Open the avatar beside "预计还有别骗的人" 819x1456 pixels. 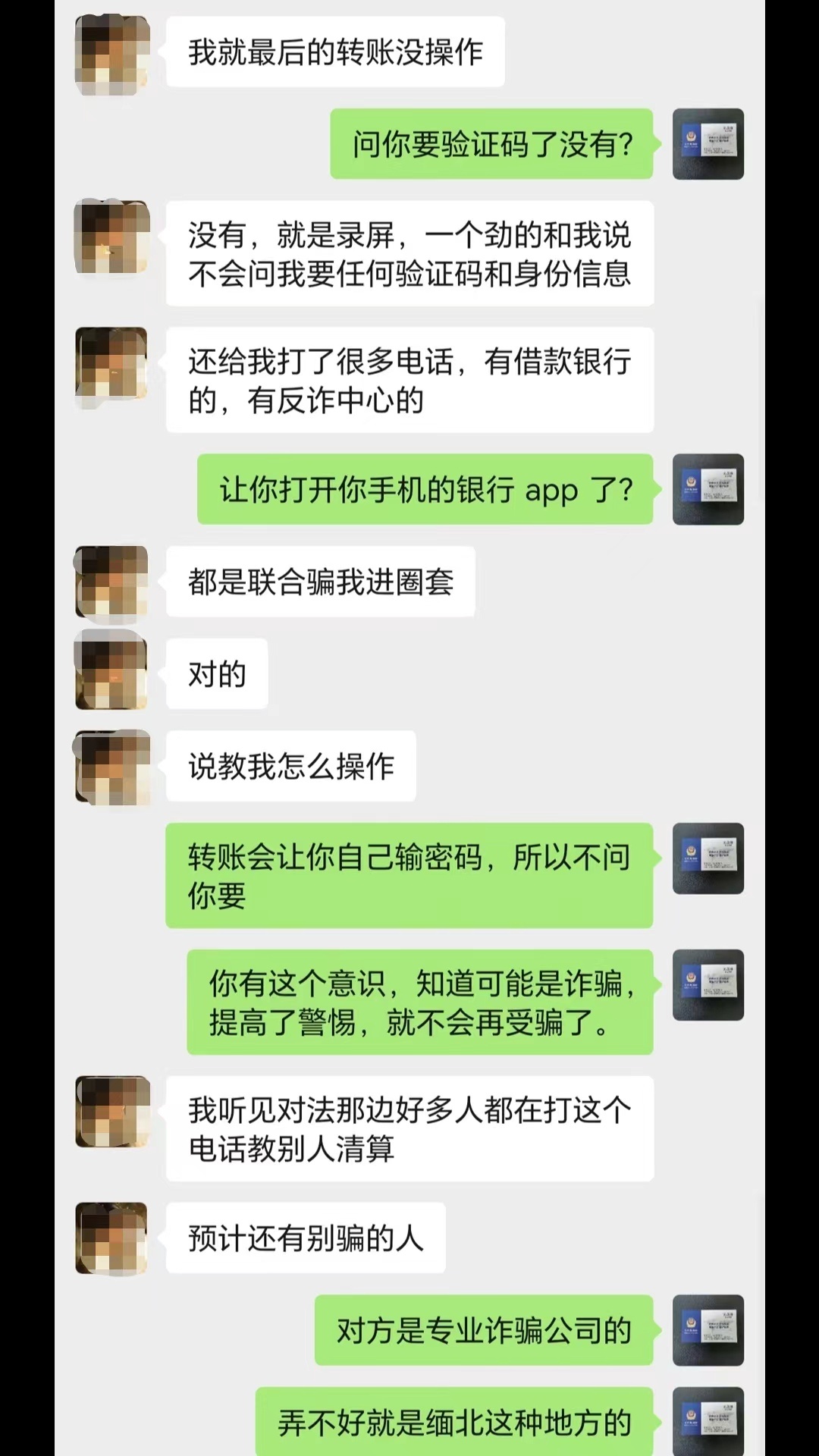point(111,1238)
